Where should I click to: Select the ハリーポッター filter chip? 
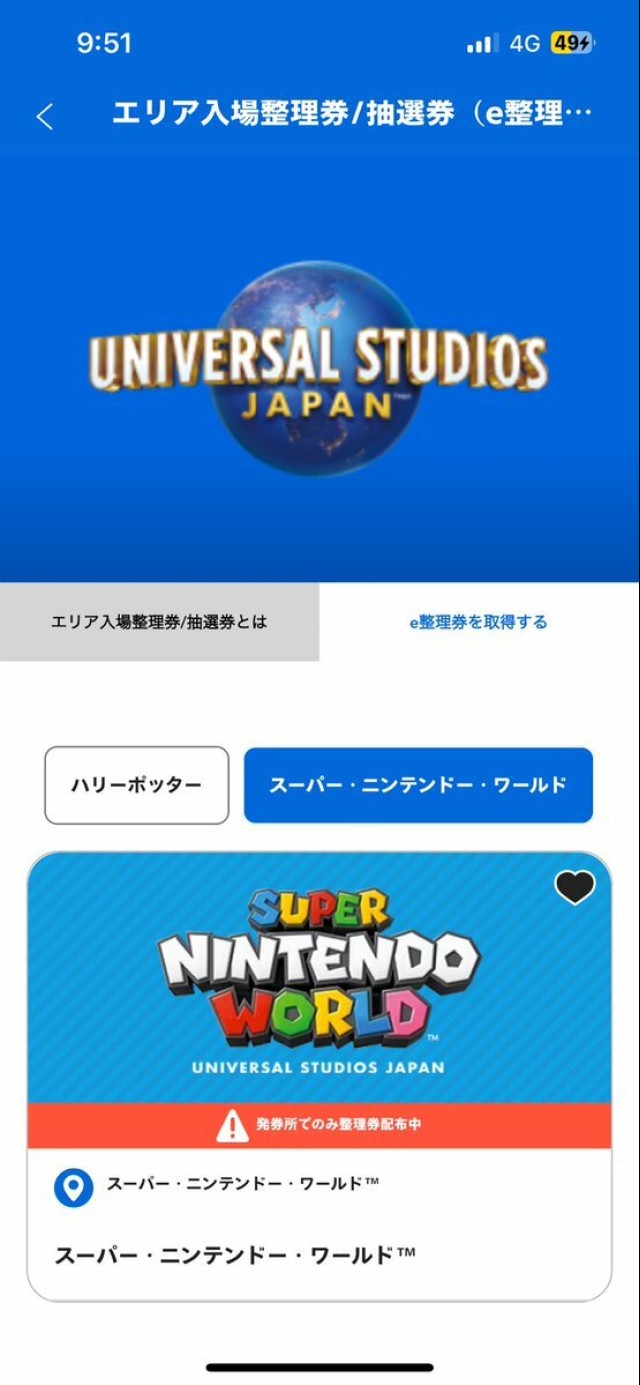point(136,785)
